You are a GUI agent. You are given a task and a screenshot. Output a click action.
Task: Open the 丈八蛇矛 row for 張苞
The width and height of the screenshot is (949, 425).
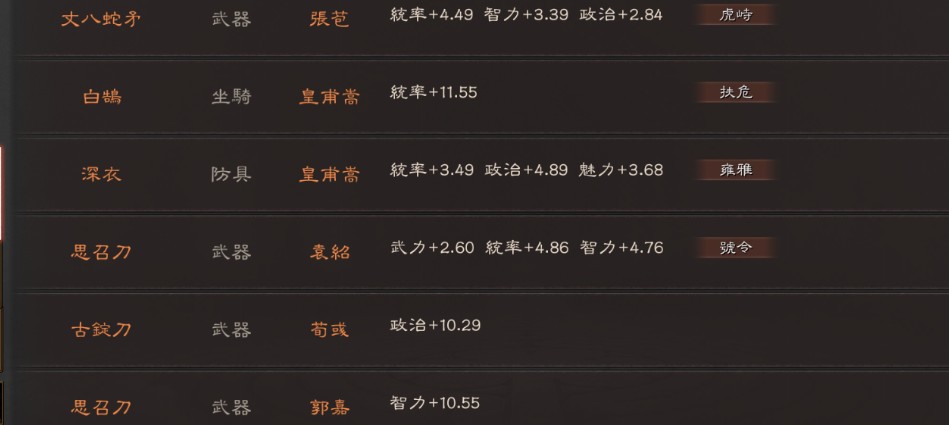tap(101, 19)
